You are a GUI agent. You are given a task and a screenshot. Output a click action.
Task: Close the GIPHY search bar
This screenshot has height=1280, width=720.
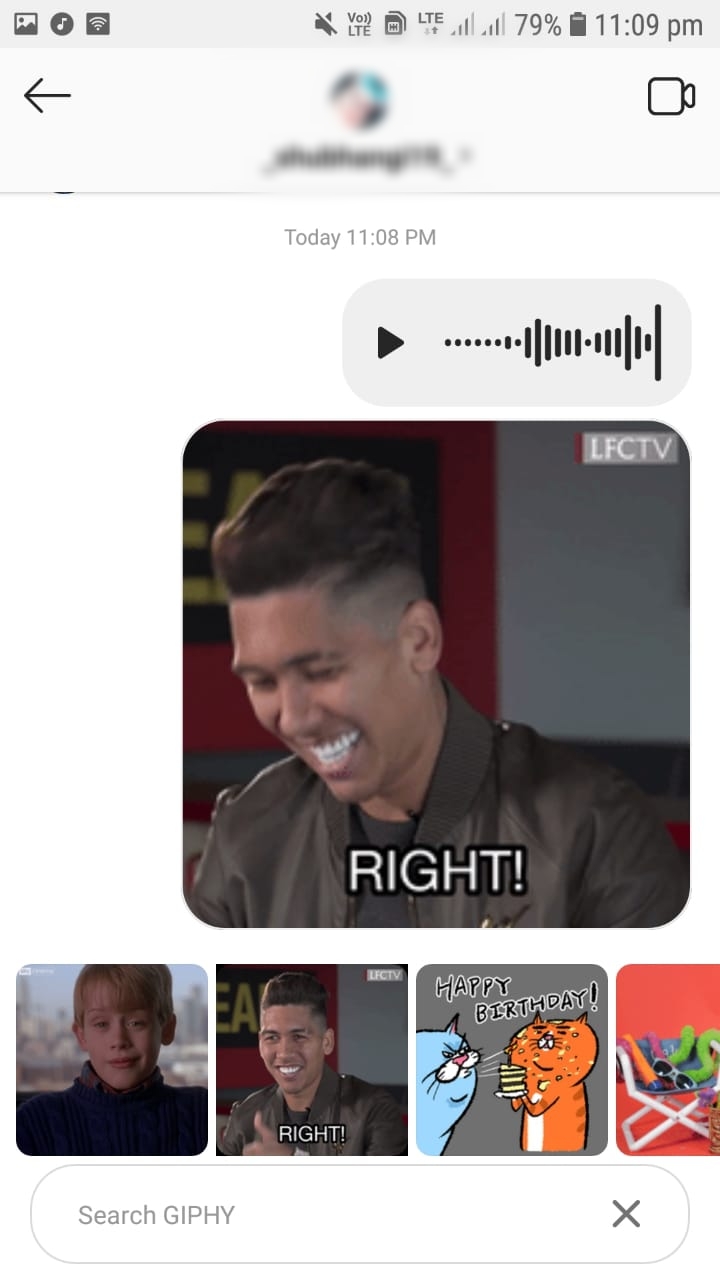[x=626, y=1214]
